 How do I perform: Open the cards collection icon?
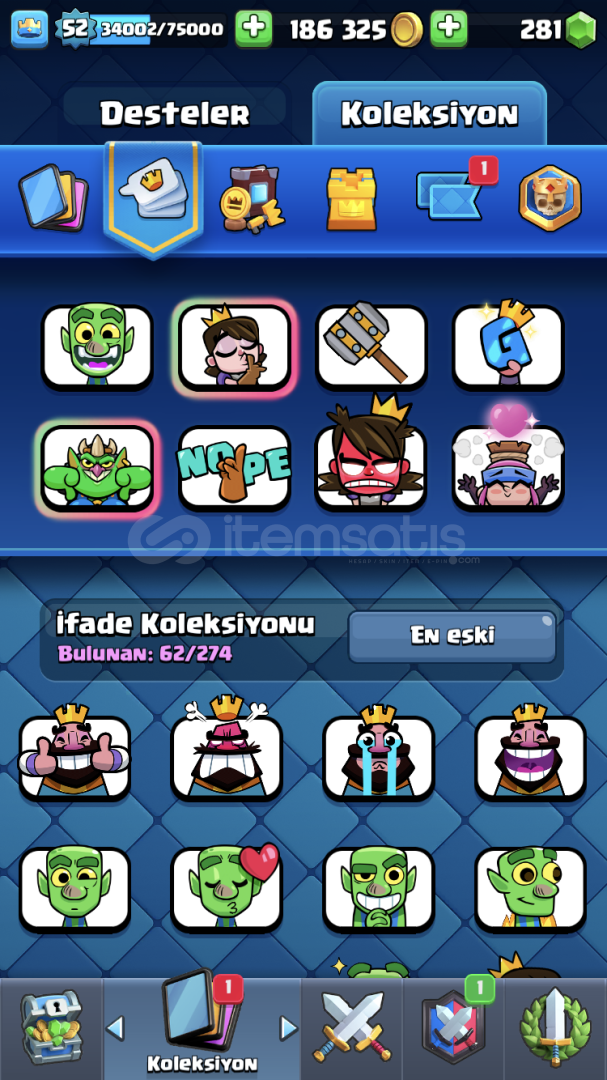pyautogui.click(x=53, y=197)
